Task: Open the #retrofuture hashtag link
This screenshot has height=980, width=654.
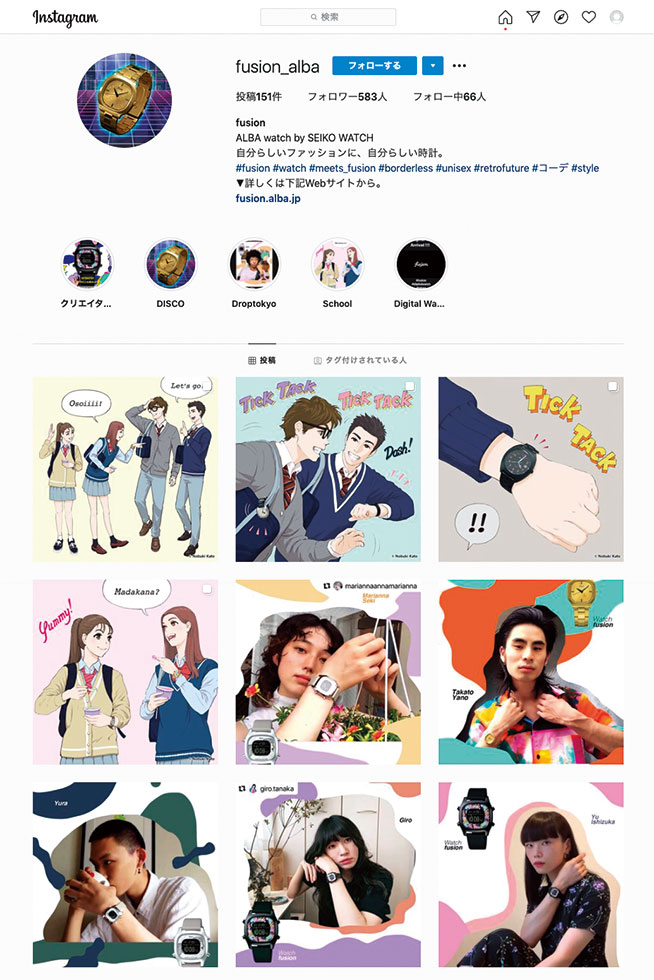Action: [x=500, y=168]
